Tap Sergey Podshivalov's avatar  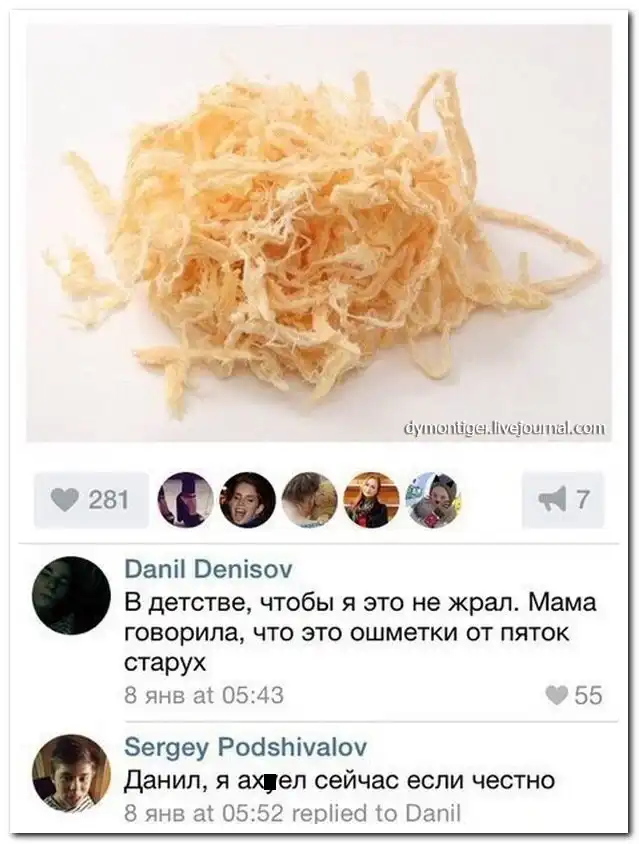(x=71, y=773)
